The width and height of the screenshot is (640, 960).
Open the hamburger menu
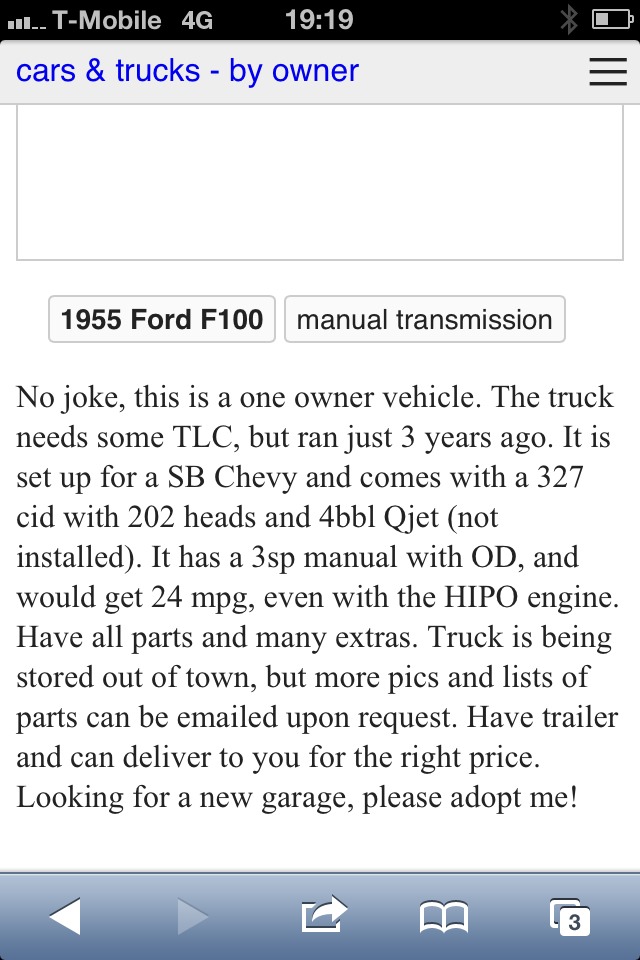pos(607,72)
